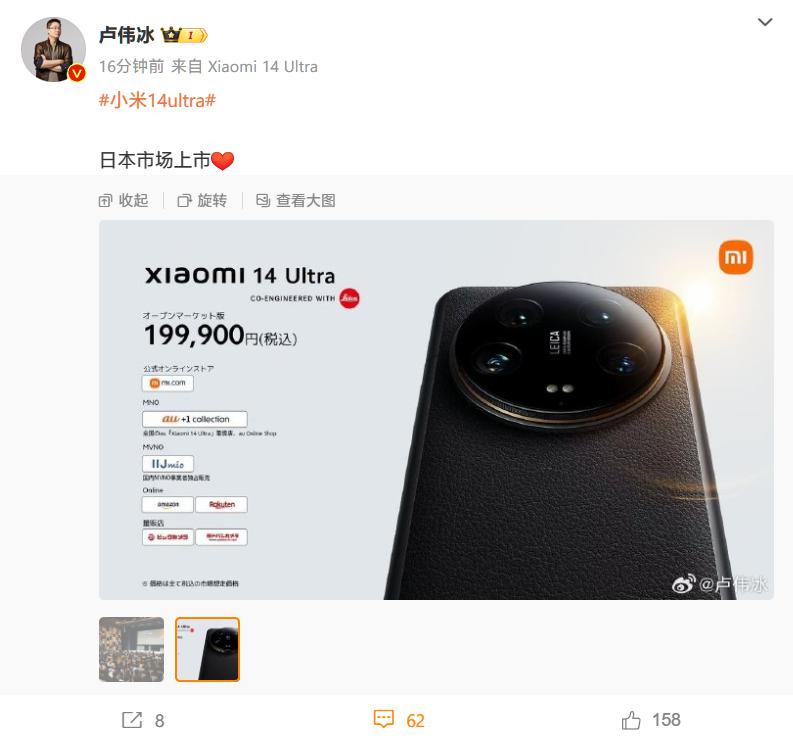Screen dimensions: 793x744
Task: View full-size image via 查看大图
Action: point(296,200)
